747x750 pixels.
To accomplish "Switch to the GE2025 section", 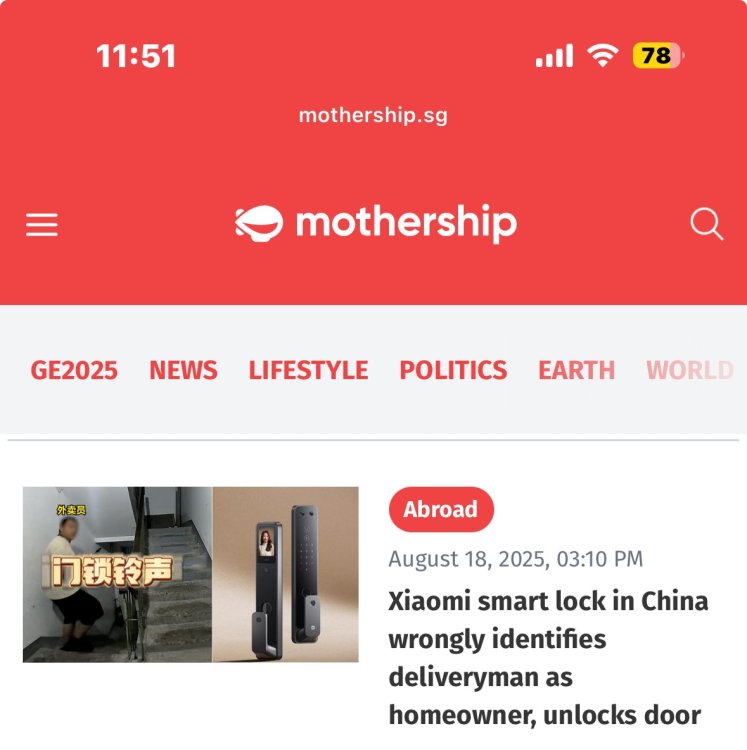I will [x=74, y=370].
